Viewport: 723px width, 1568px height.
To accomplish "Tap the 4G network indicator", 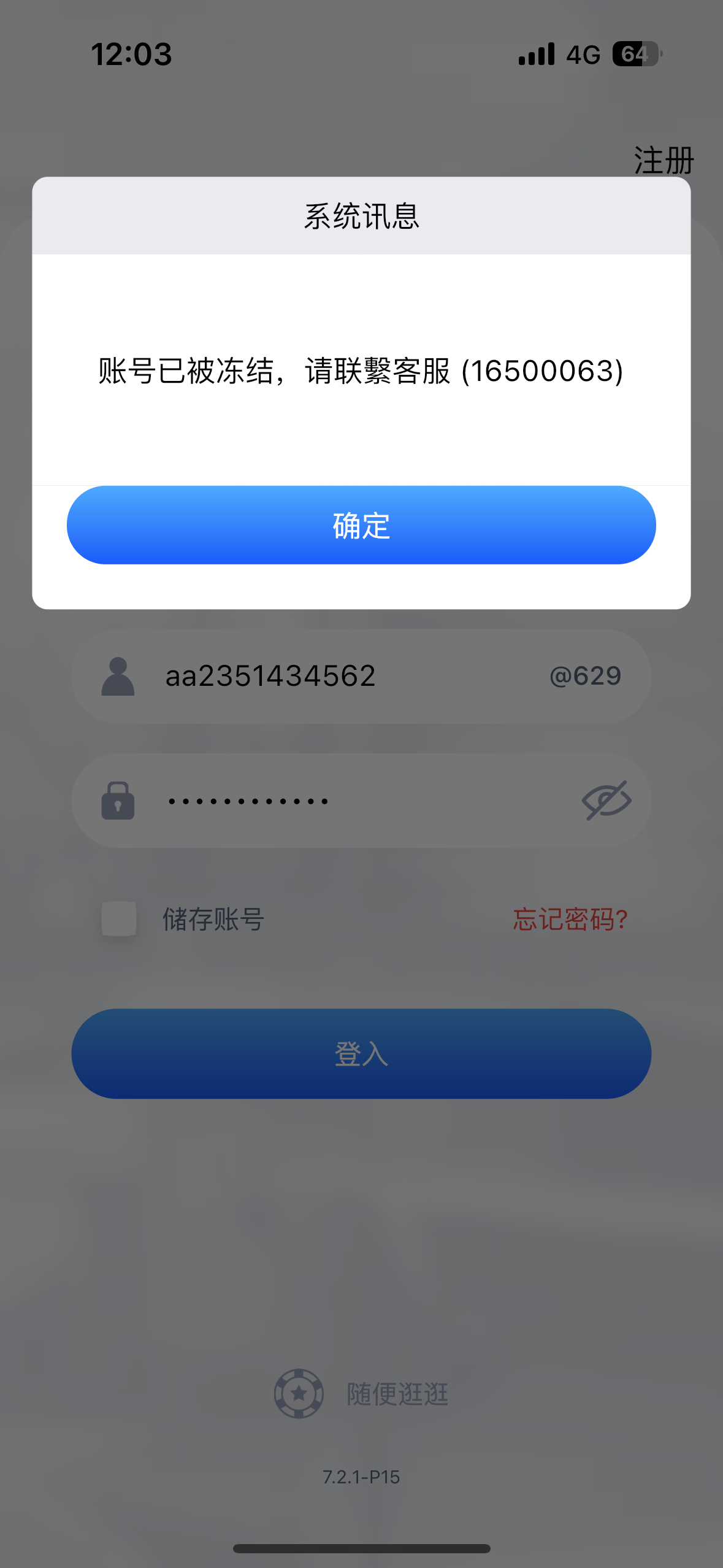I will [x=583, y=55].
